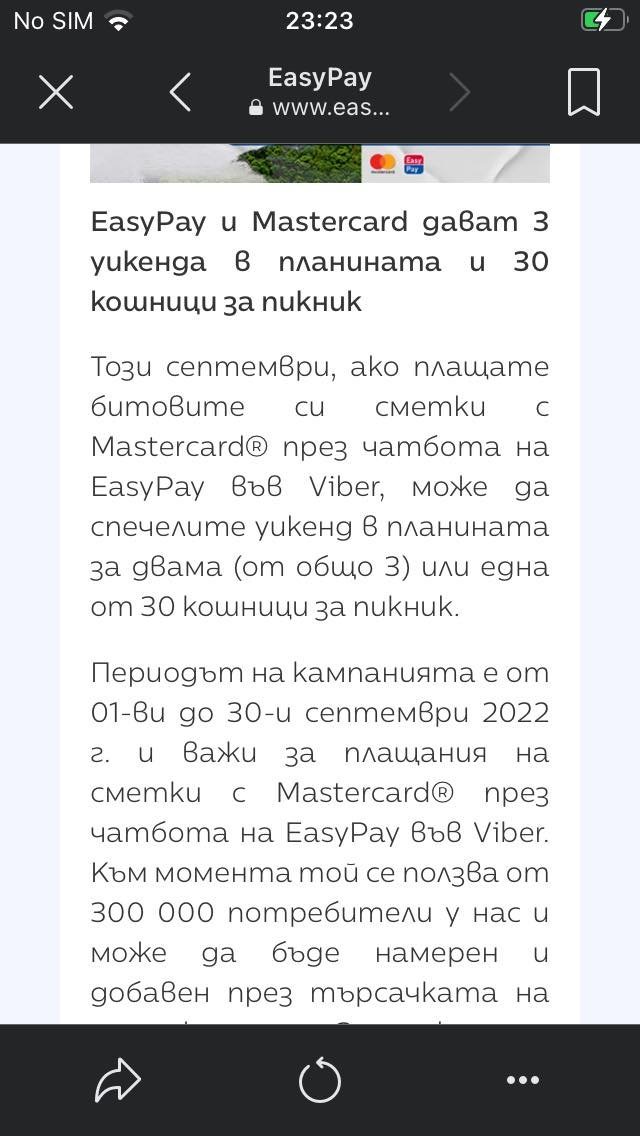This screenshot has height=1136, width=640.
Task: Share this page via the arrow icon
Action: coord(118,1080)
